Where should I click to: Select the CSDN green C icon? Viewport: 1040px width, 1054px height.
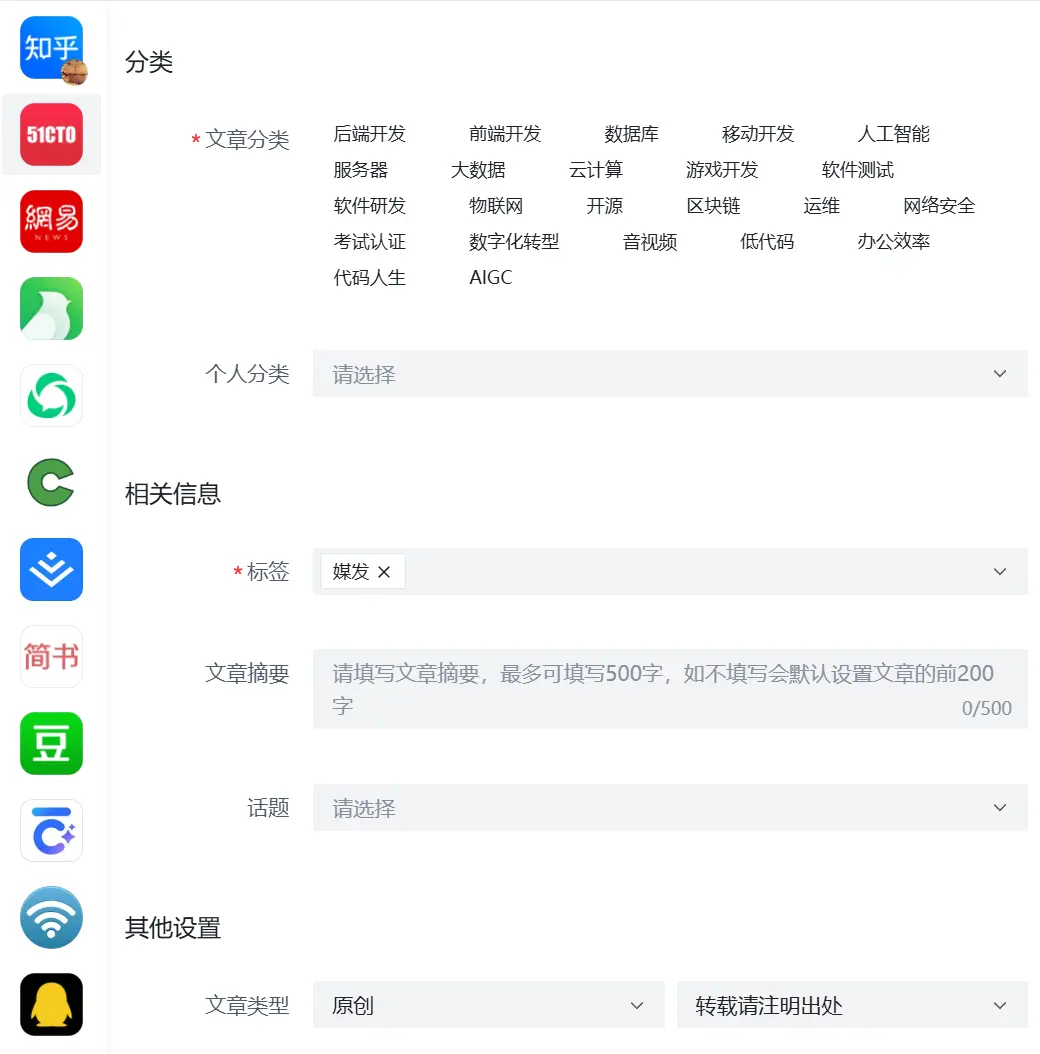pyautogui.click(x=51, y=483)
